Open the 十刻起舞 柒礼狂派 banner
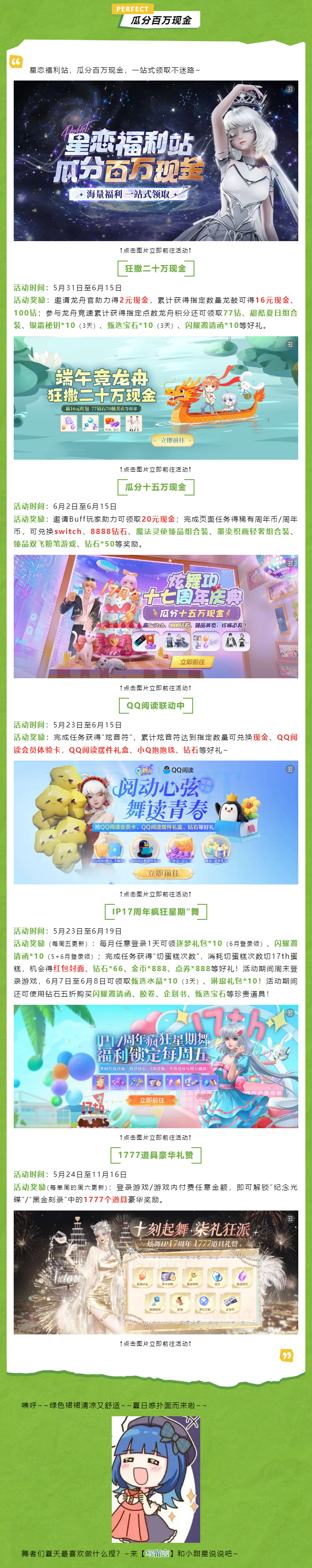This screenshot has width=312, height=1568. click(x=156, y=1273)
